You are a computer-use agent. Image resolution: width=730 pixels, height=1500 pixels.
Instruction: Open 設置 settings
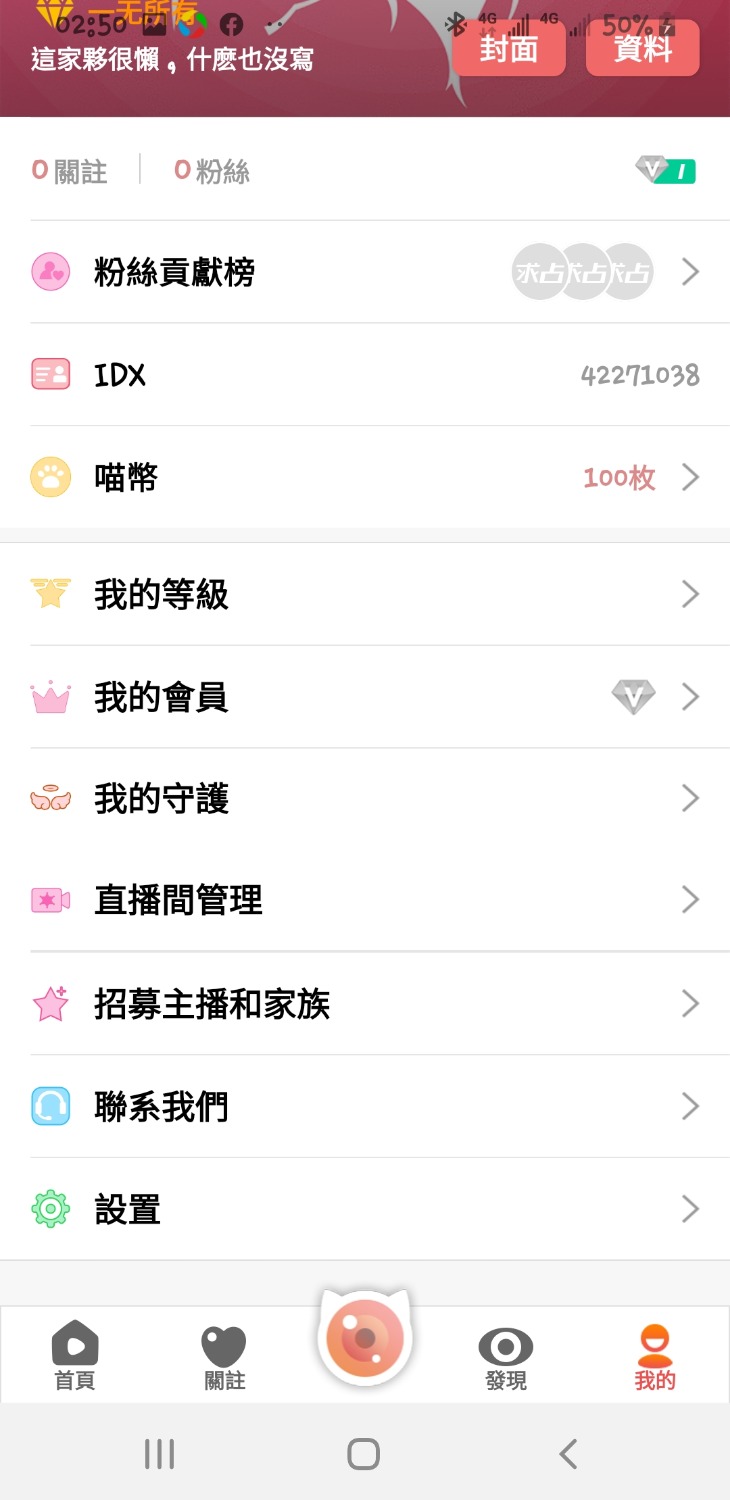(365, 1210)
